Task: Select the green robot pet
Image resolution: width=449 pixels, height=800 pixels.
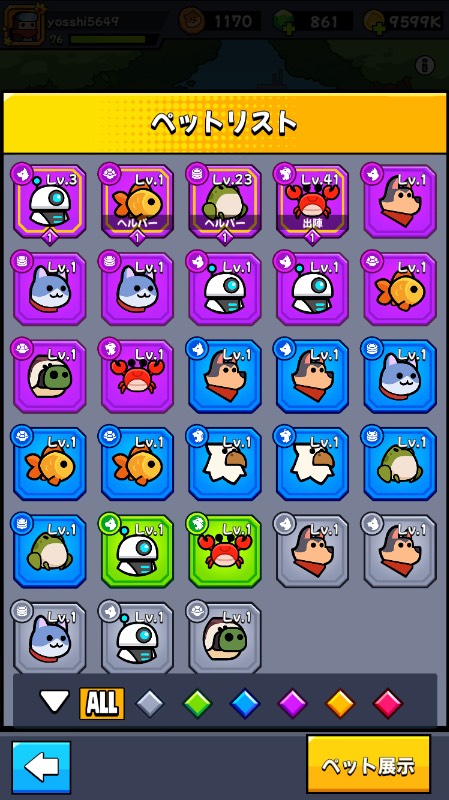Action: click(137, 551)
